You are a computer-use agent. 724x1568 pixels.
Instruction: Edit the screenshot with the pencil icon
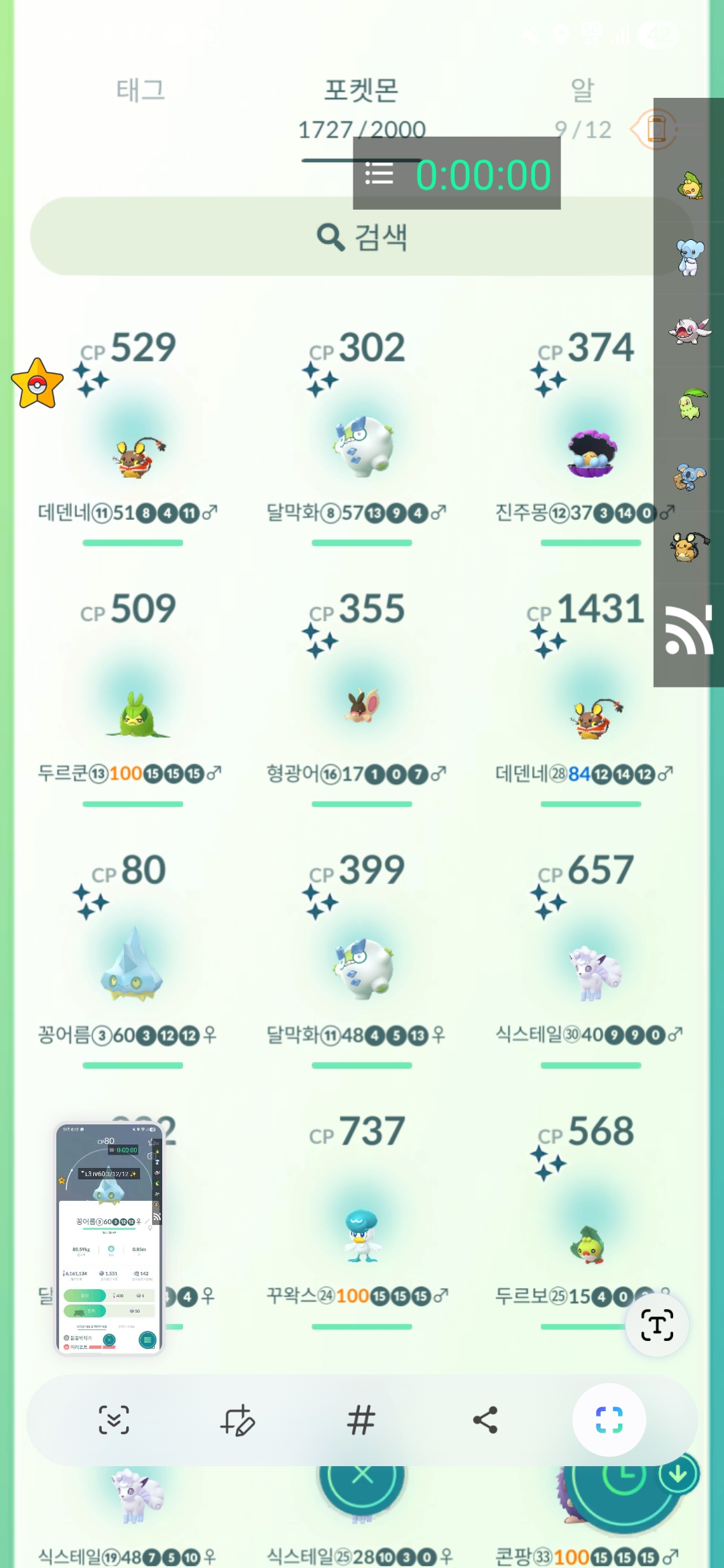pyautogui.click(x=237, y=1419)
